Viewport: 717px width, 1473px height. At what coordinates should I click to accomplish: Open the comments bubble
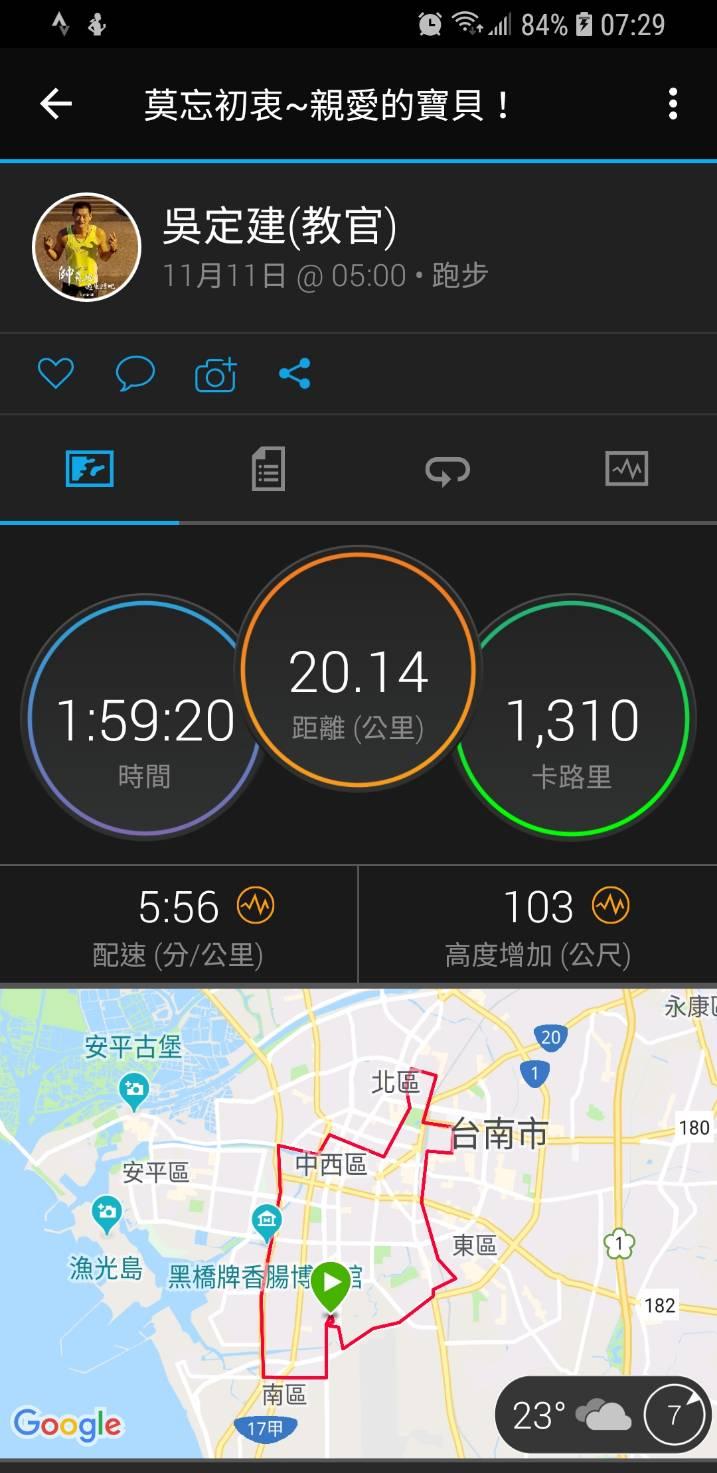[x=135, y=374]
